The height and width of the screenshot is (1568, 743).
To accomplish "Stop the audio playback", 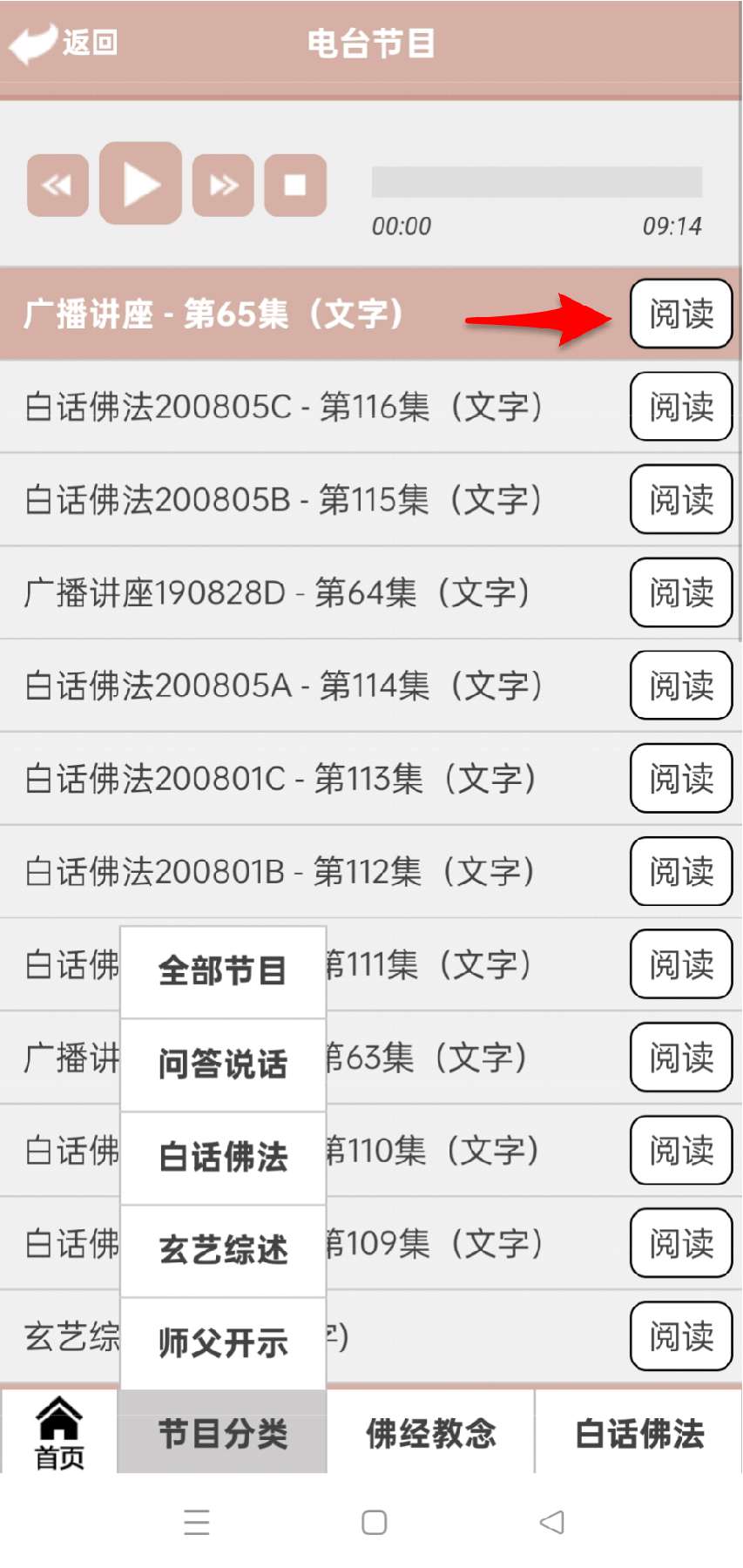I will coord(295,185).
